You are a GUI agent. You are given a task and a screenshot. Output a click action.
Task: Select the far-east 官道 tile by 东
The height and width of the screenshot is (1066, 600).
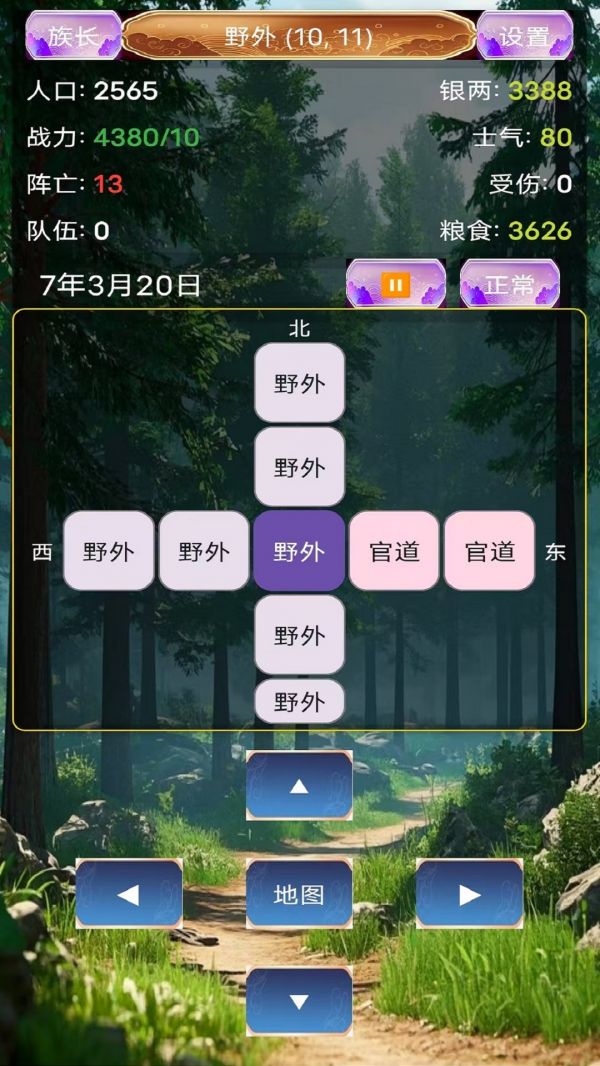pyautogui.click(x=490, y=551)
